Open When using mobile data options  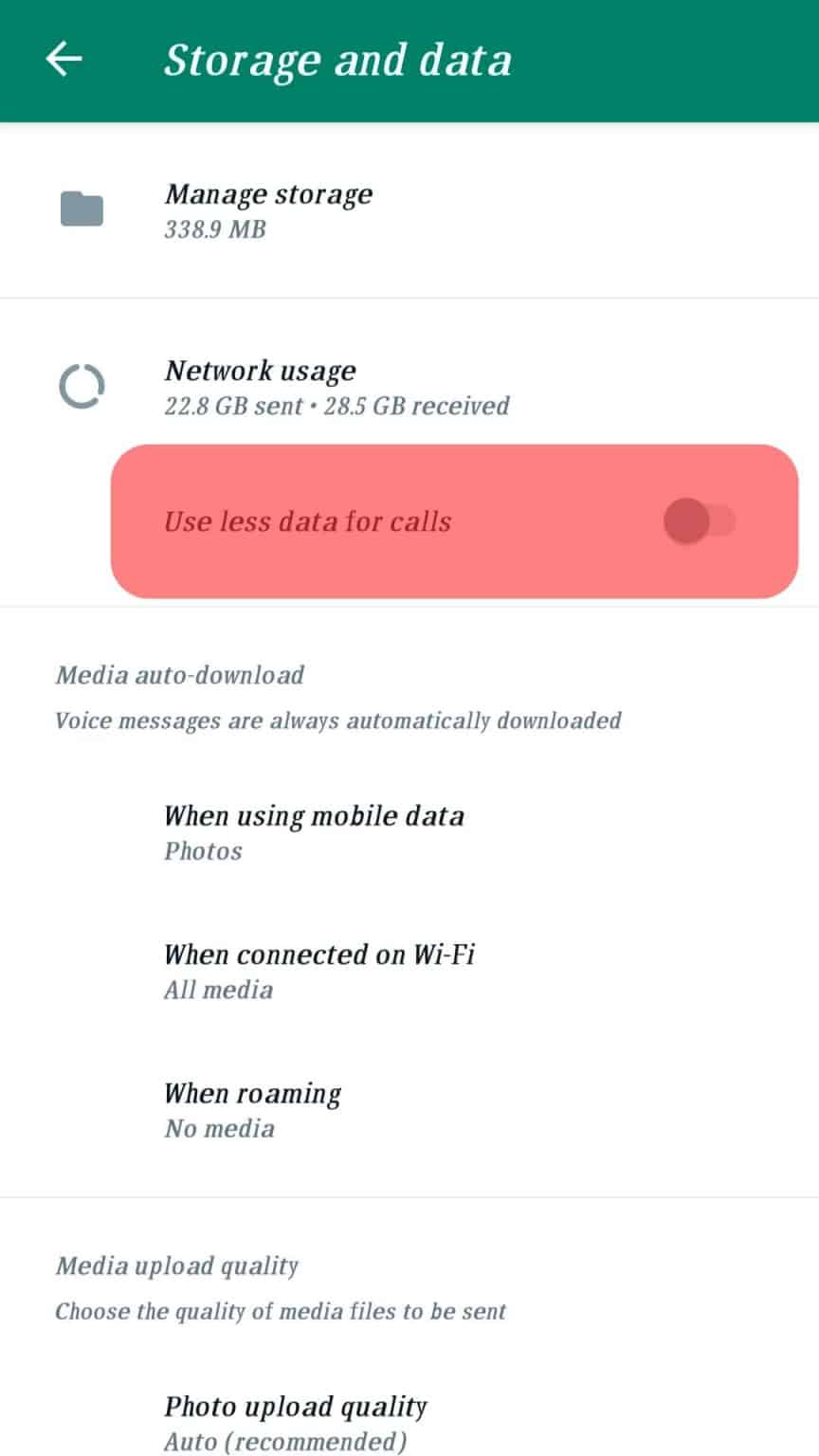coord(315,829)
